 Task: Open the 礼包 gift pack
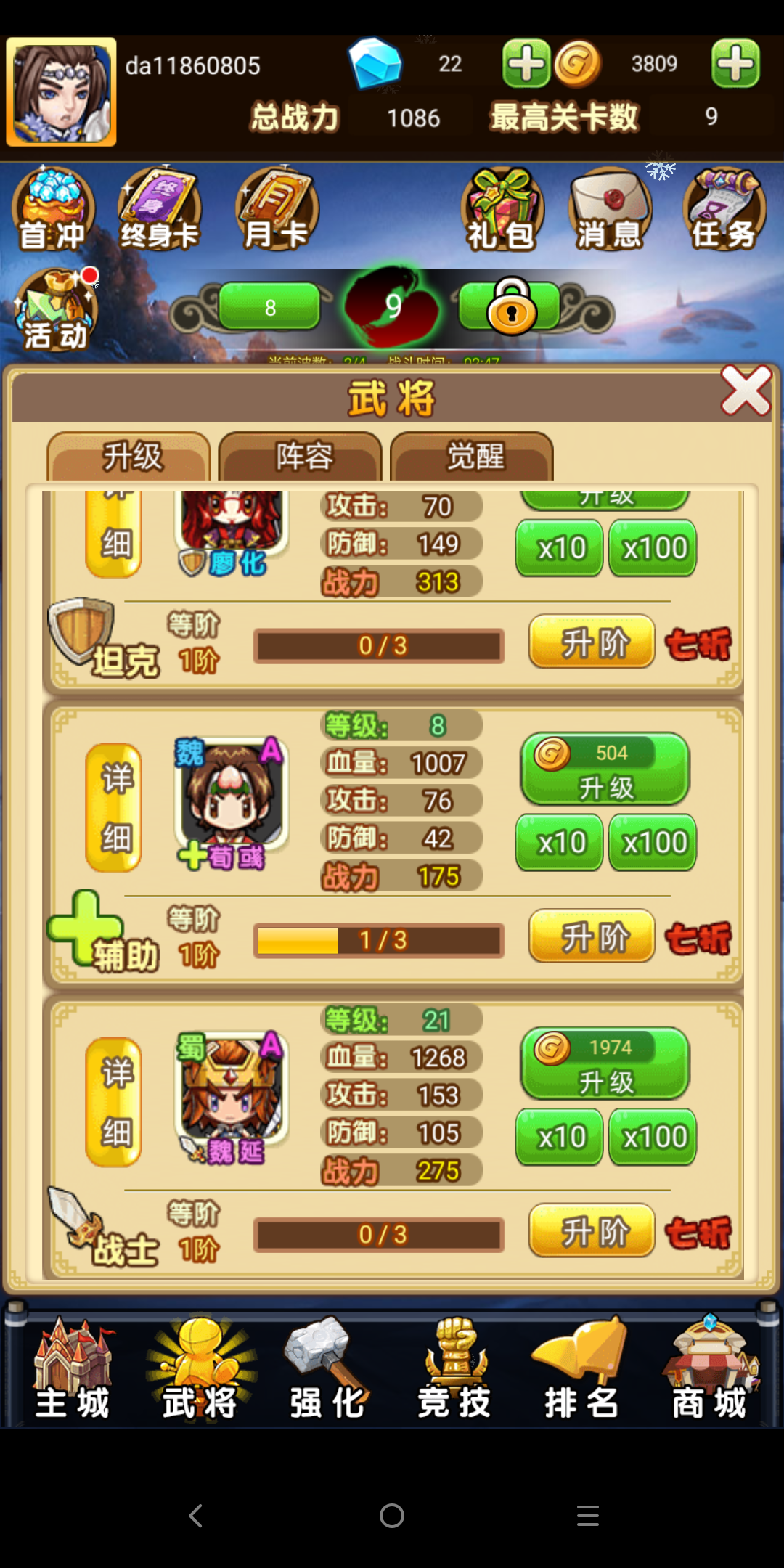pyautogui.click(x=502, y=210)
